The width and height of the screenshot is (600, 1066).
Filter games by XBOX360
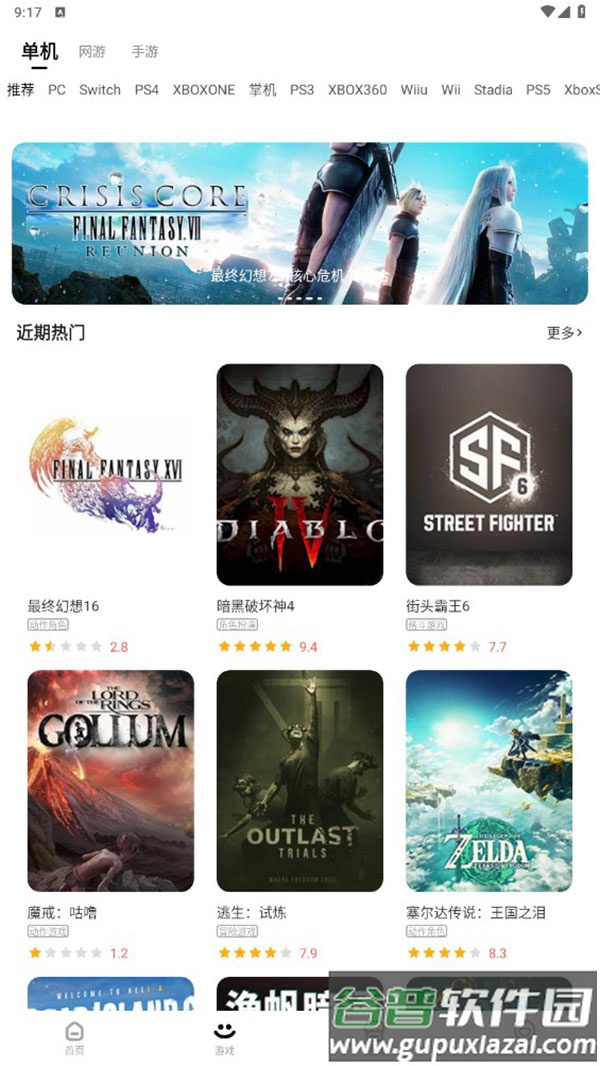[357, 90]
